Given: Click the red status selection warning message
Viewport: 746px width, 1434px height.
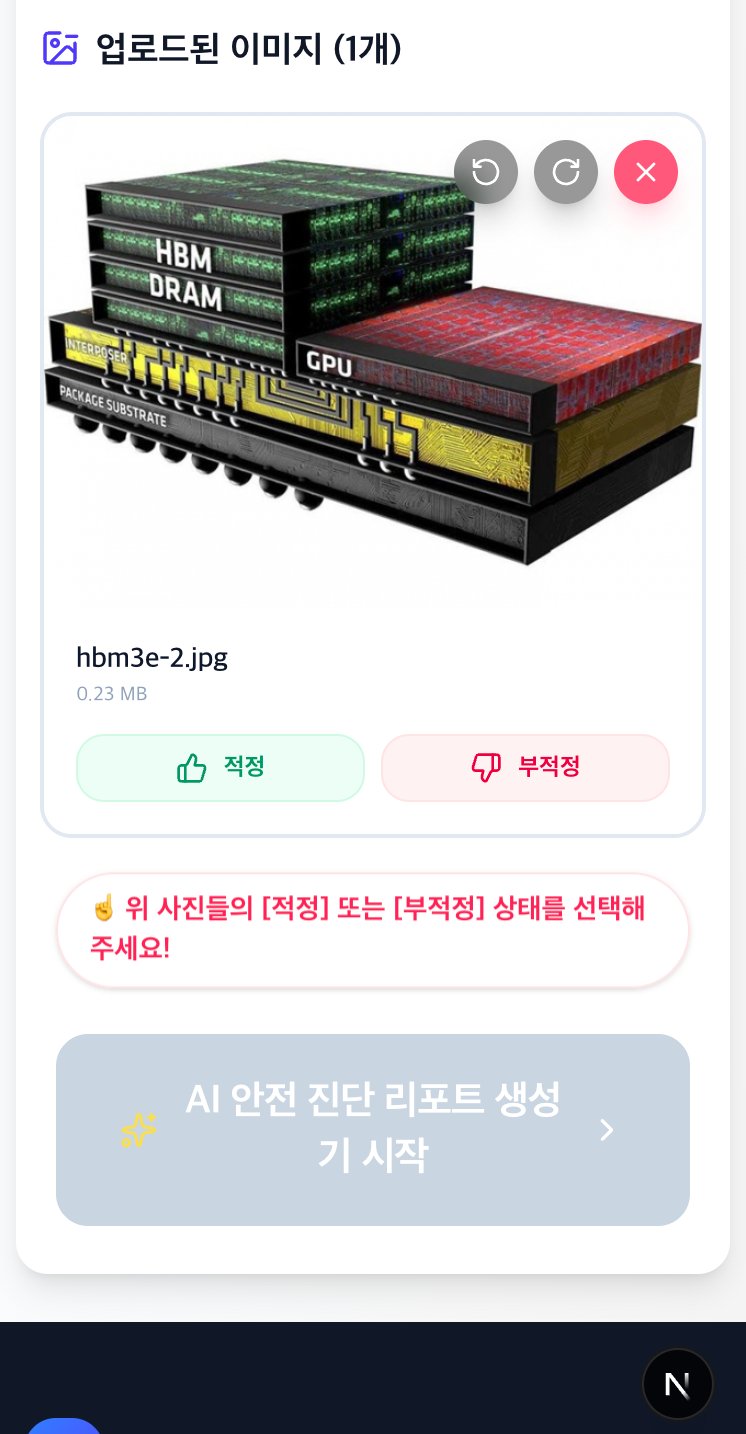Looking at the screenshot, I should click(x=373, y=929).
